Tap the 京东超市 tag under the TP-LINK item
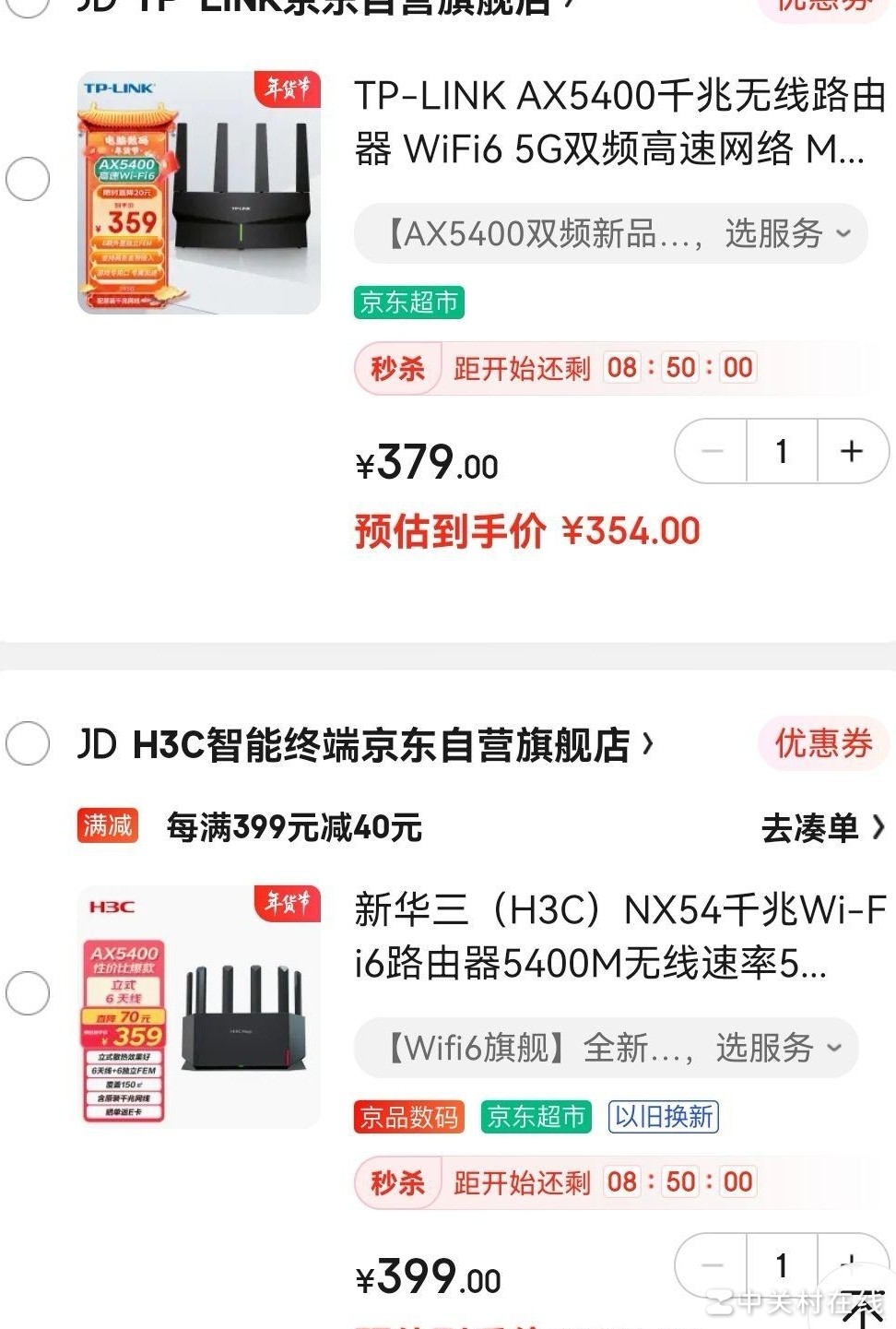Screen dimensions: 896x1329 [x=408, y=302]
